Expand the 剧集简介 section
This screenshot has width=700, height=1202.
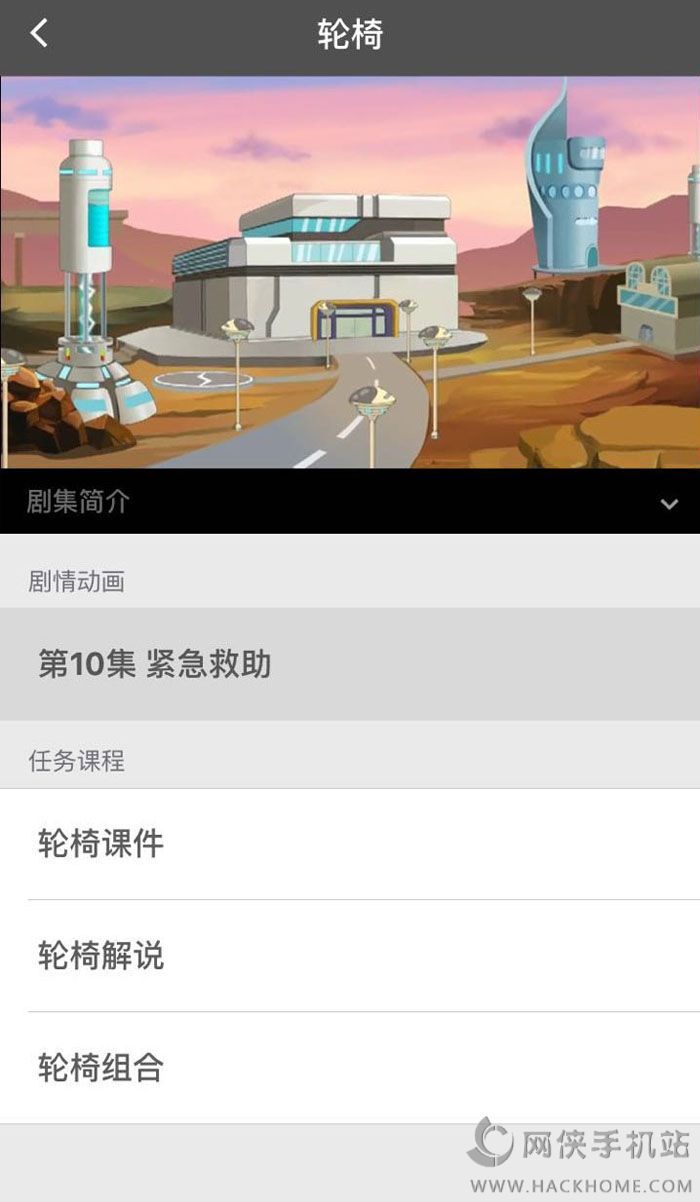coord(350,502)
